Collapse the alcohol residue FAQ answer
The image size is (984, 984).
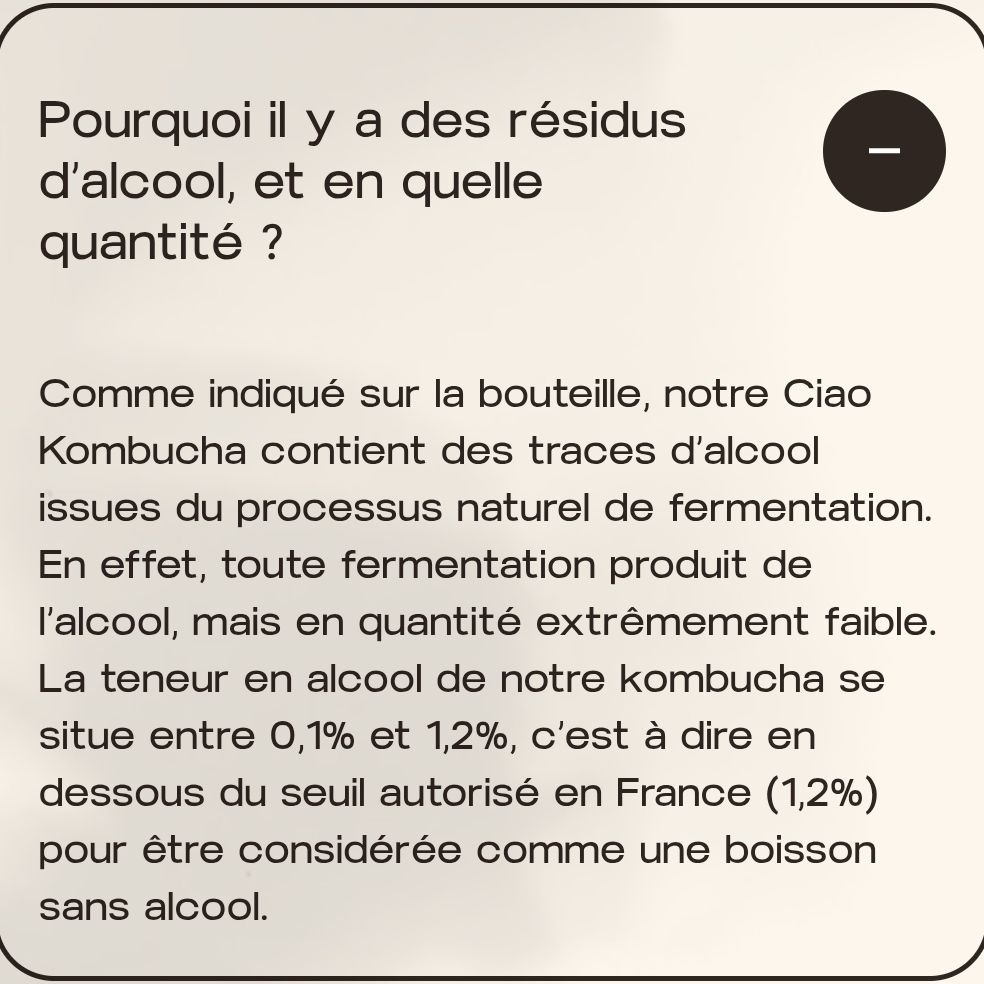[x=884, y=151]
